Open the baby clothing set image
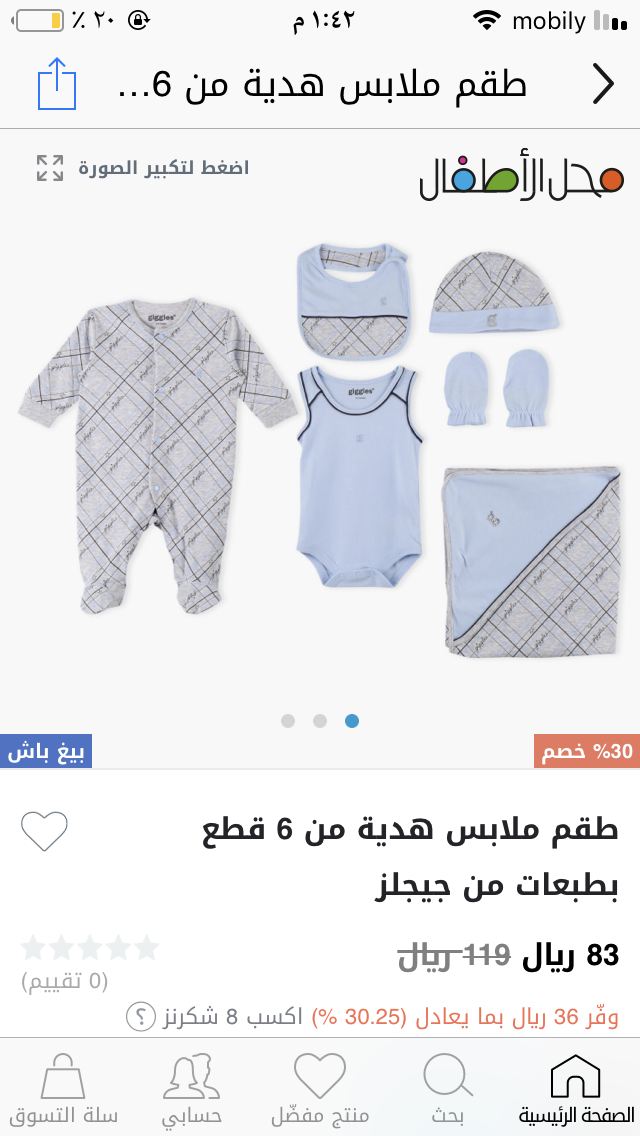Screen dimensions: 640x1136 click(x=320, y=450)
